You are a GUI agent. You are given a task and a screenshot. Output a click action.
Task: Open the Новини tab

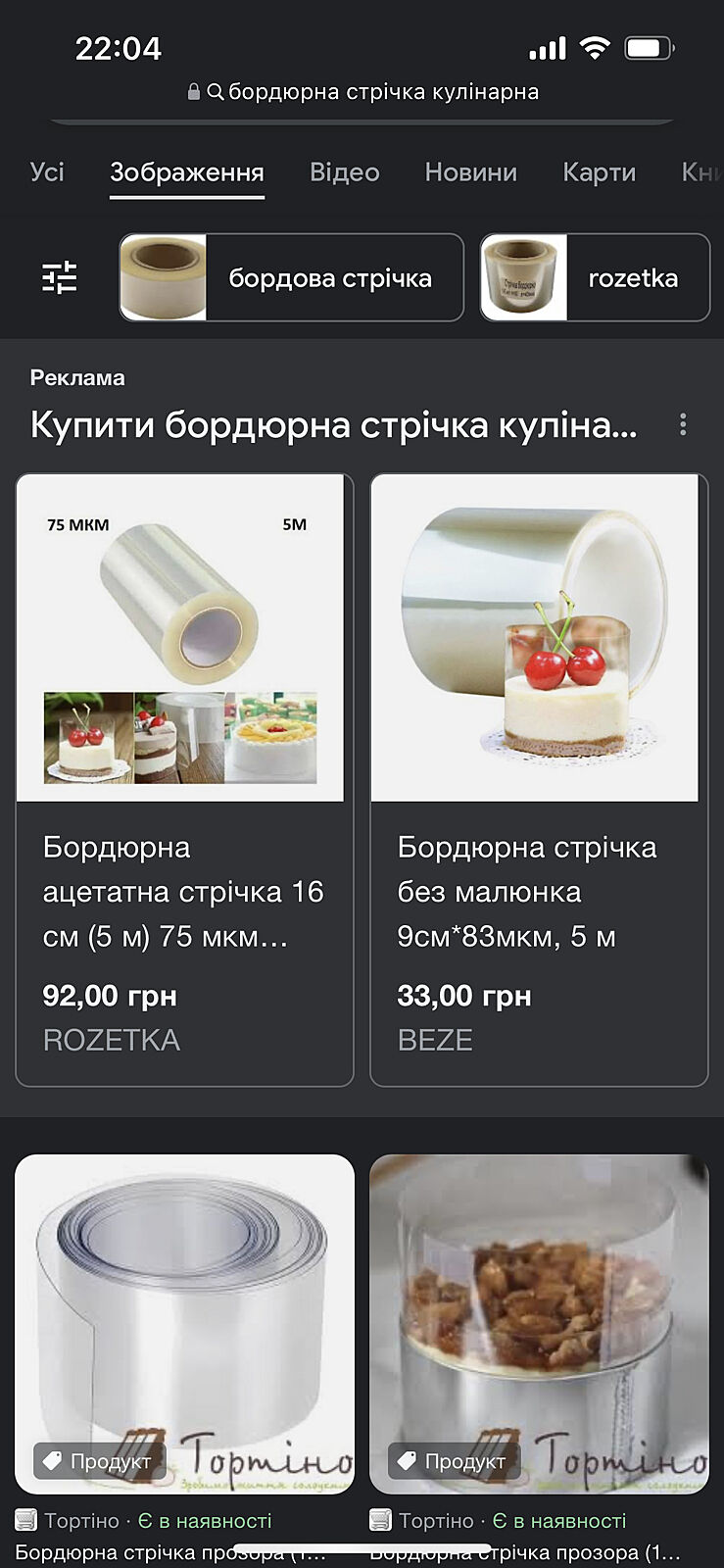click(x=470, y=172)
